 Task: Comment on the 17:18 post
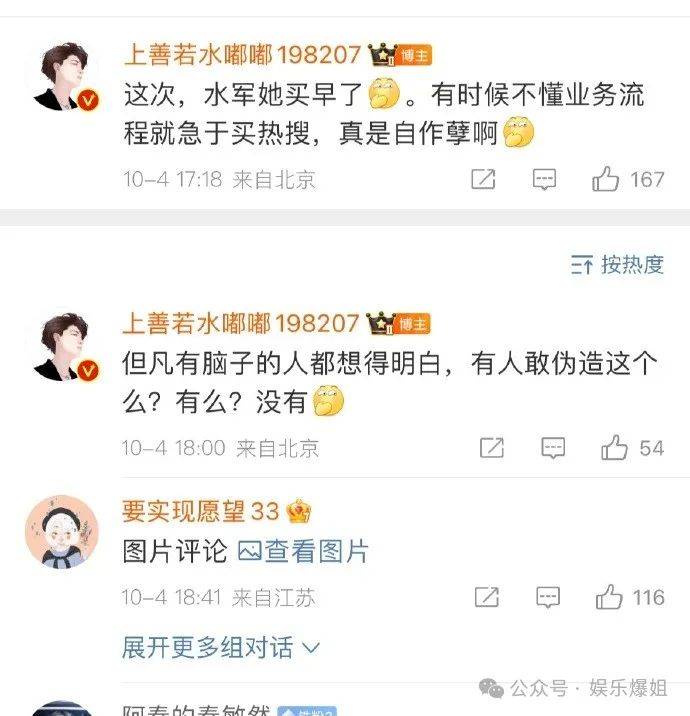point(544,180)
